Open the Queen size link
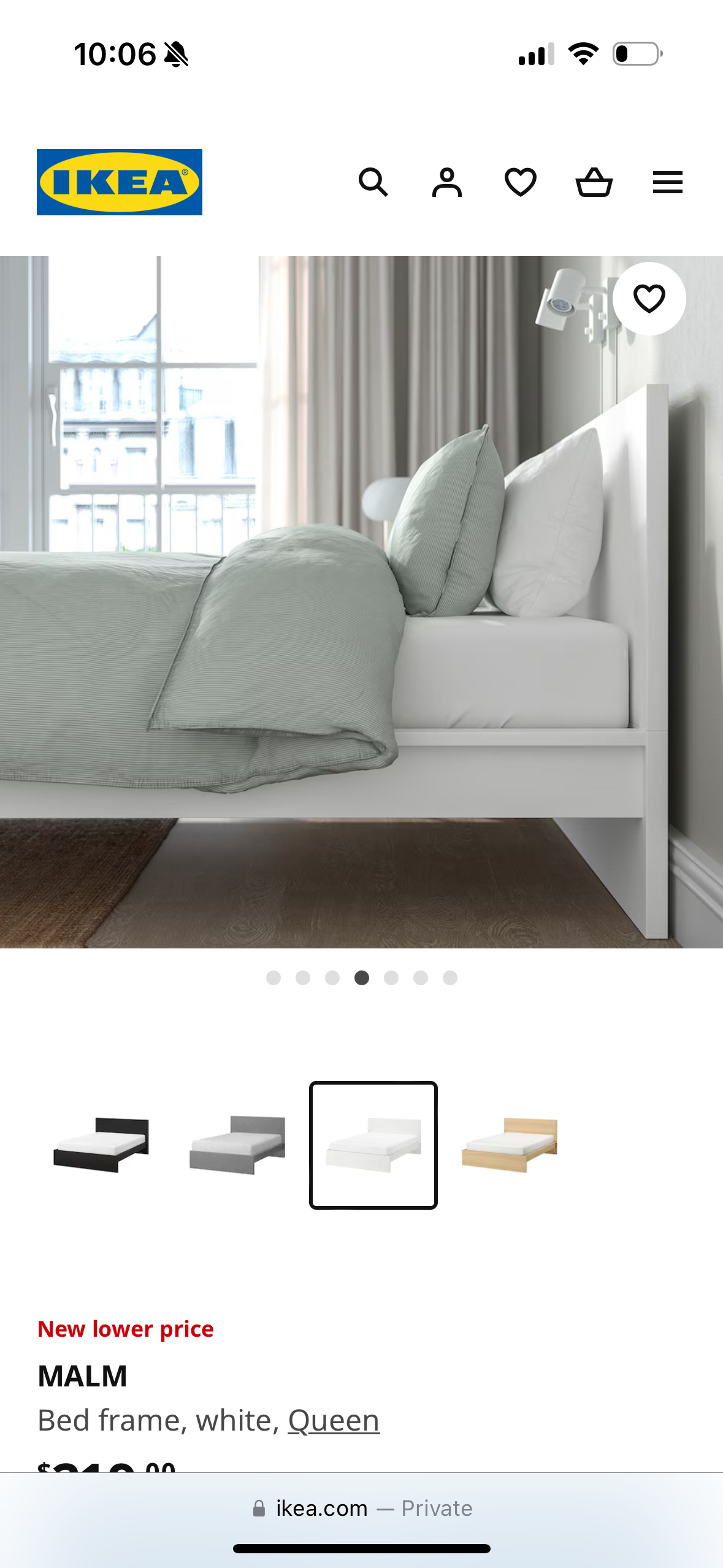The height and width of the screenshot is (1568, 723). coord(334,1420)
